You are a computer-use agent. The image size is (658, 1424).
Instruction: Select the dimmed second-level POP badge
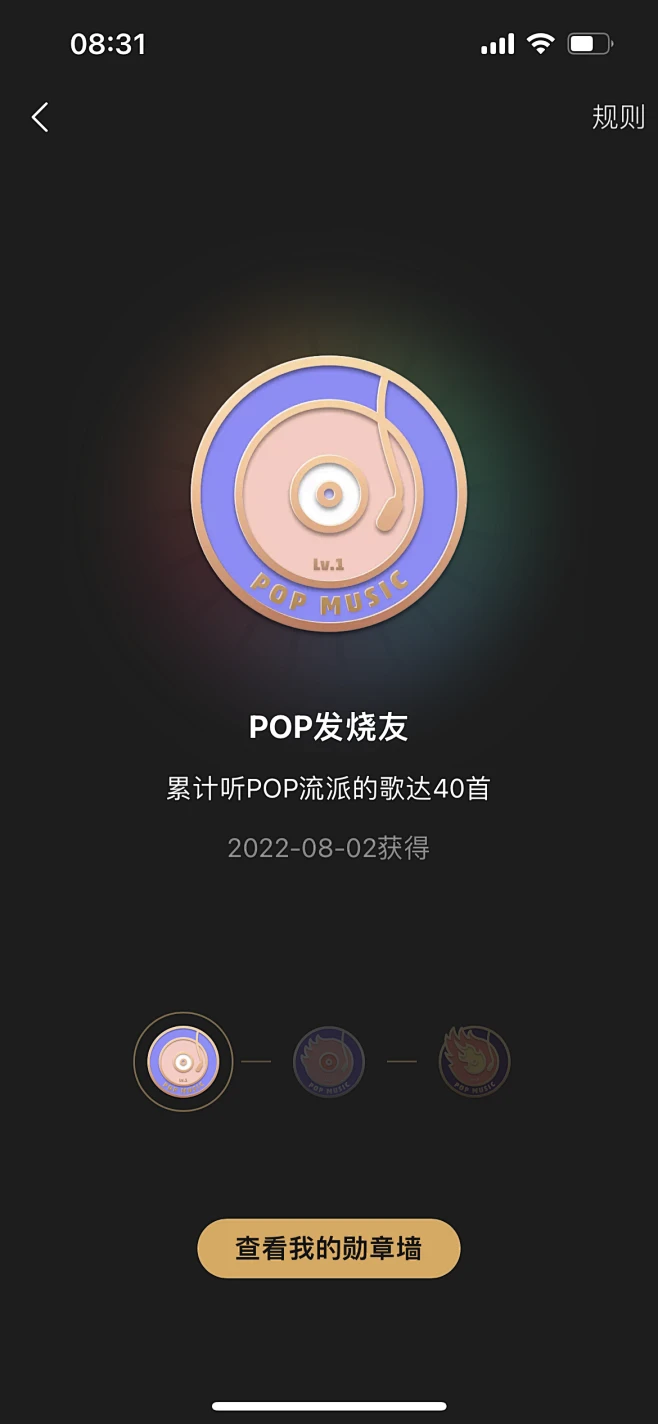point(329,1062)
